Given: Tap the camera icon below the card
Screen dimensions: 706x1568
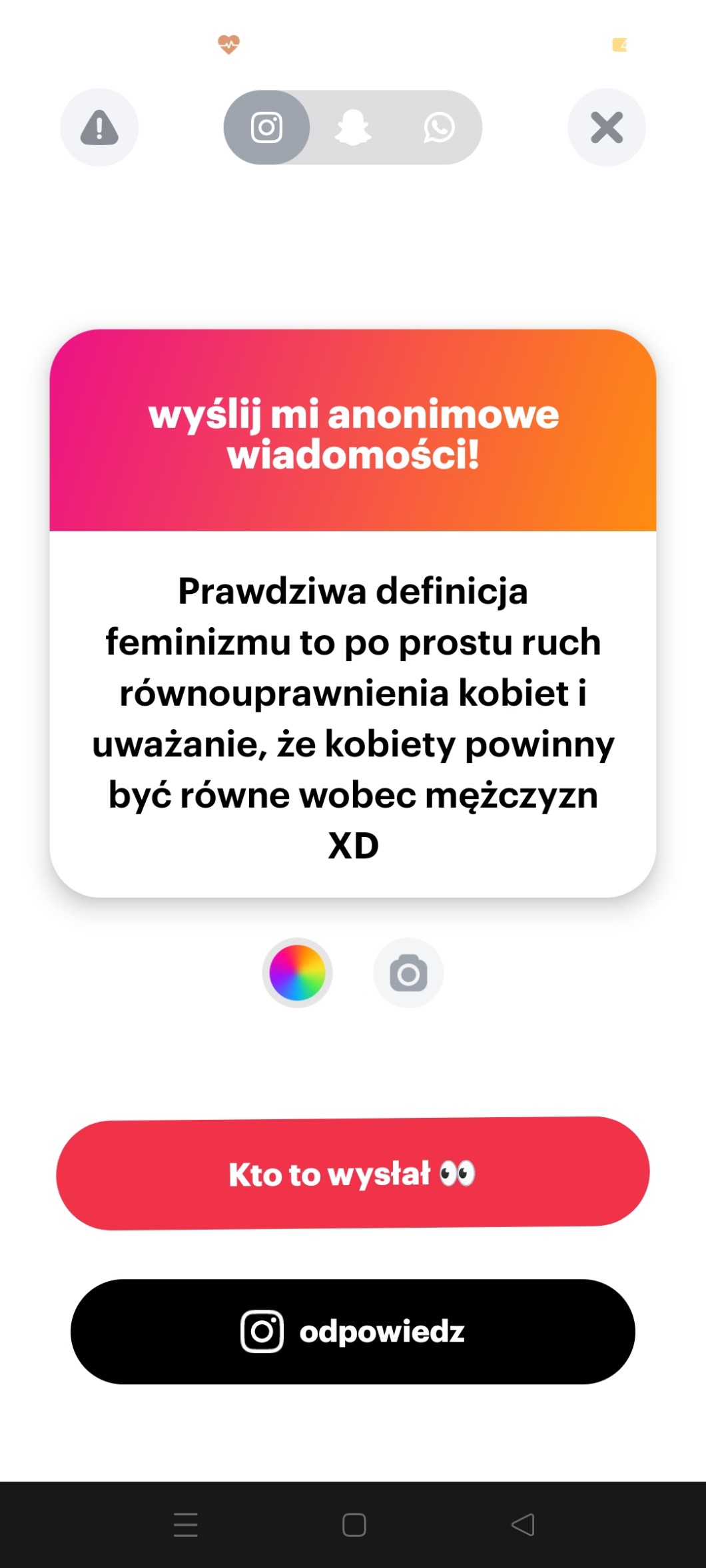Looking at the screenshot, I should (408, 973).
